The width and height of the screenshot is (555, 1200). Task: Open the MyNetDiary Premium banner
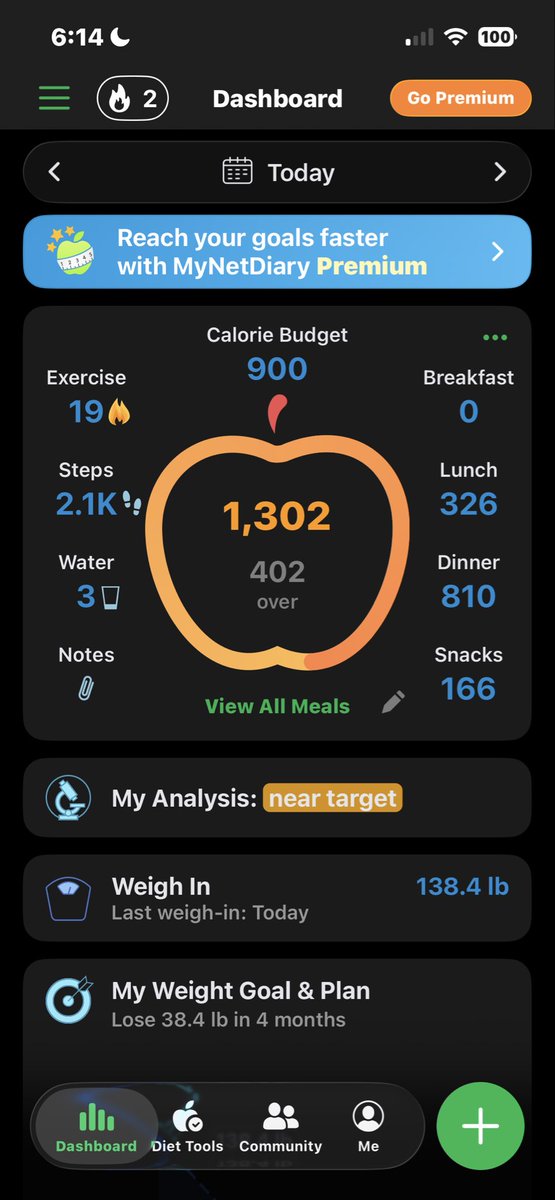point(277,252)
